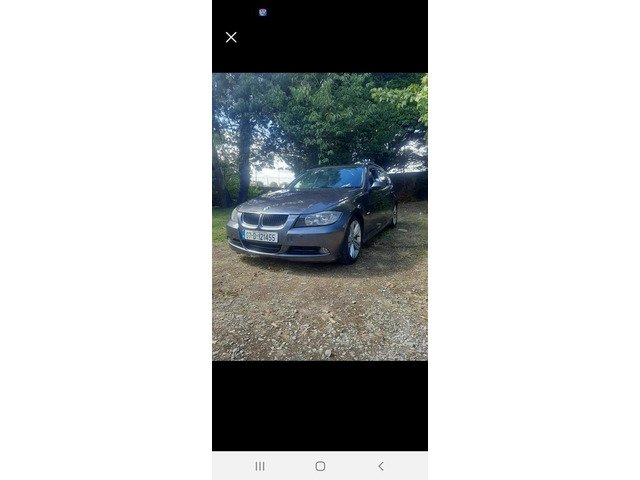Go to the home screen
640x480 pixels.
[x=320, y=466]
